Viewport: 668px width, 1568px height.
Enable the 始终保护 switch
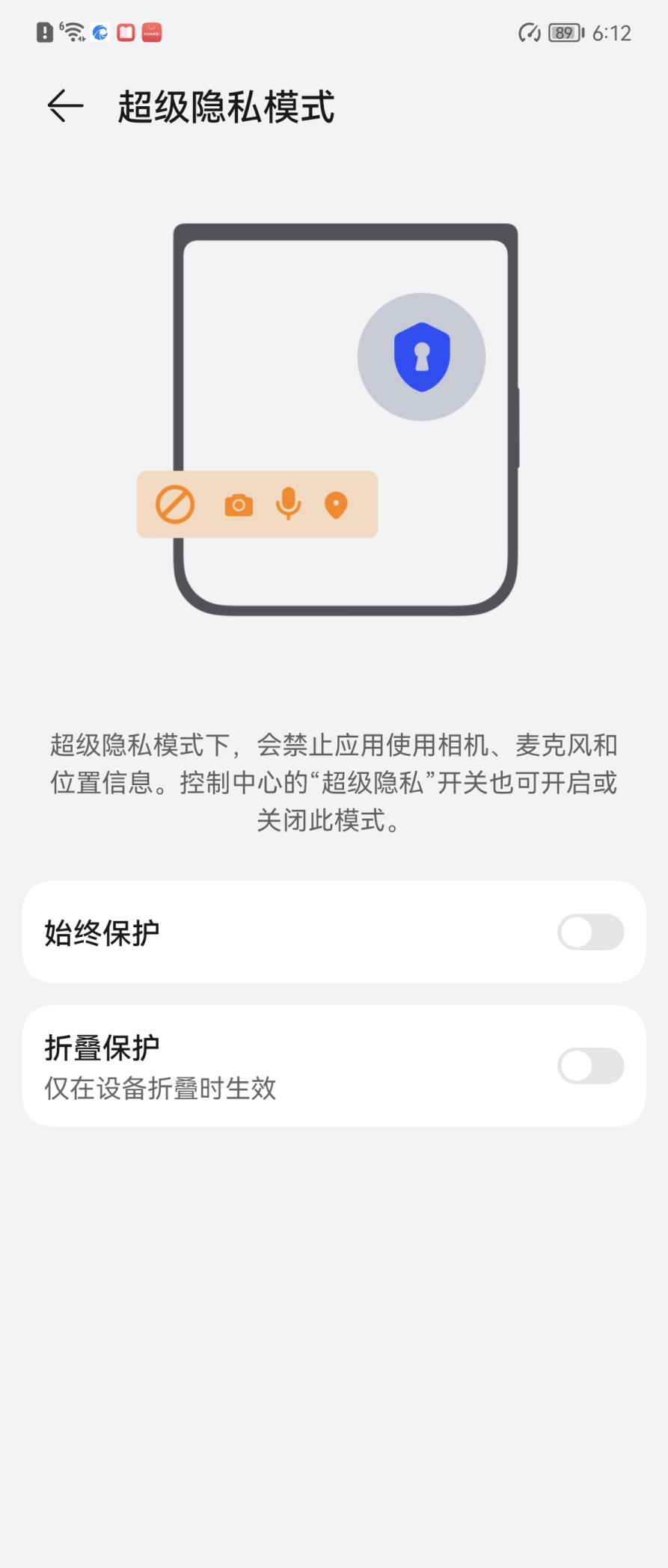point(590,932)
